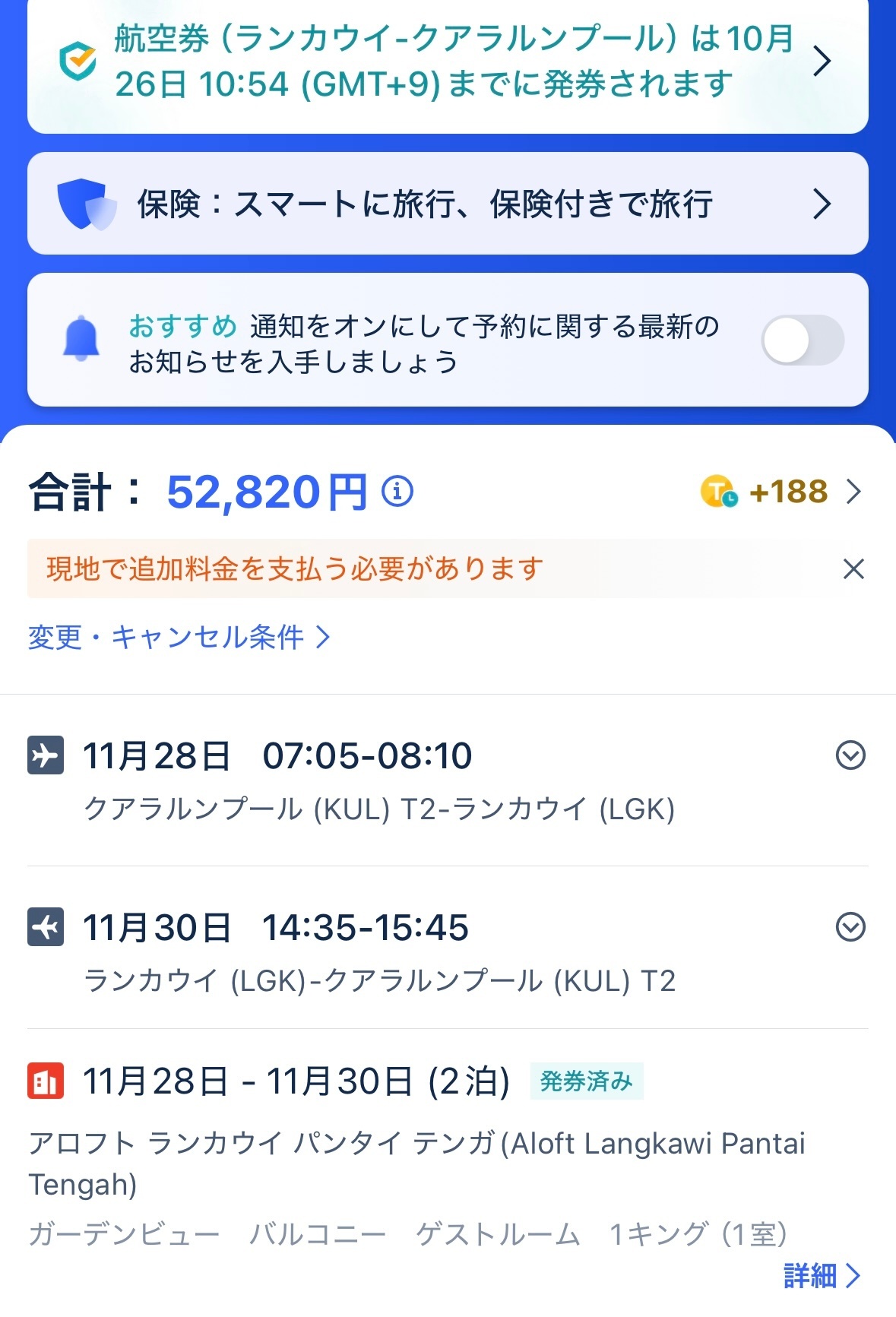The width and height of the screenshot is (896, 1317).
Task: Enable booking notifications toggle
Action: [x=802, y=340]
